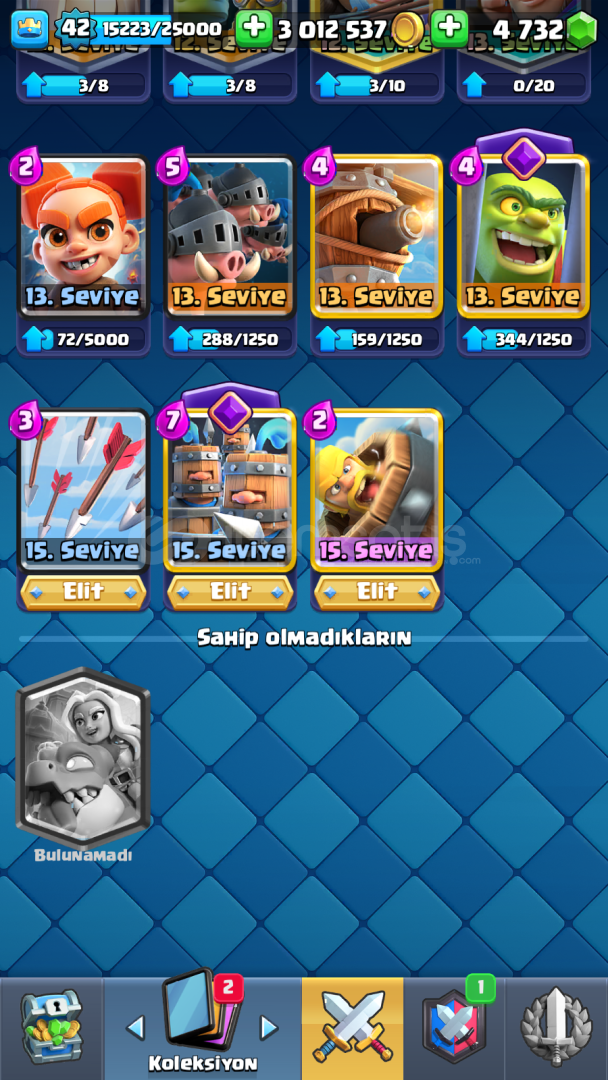The height and width of the screenshot is (1080, 608).
Task: Open the events sword-and-laurel tab
Action: coord(556,1027)
